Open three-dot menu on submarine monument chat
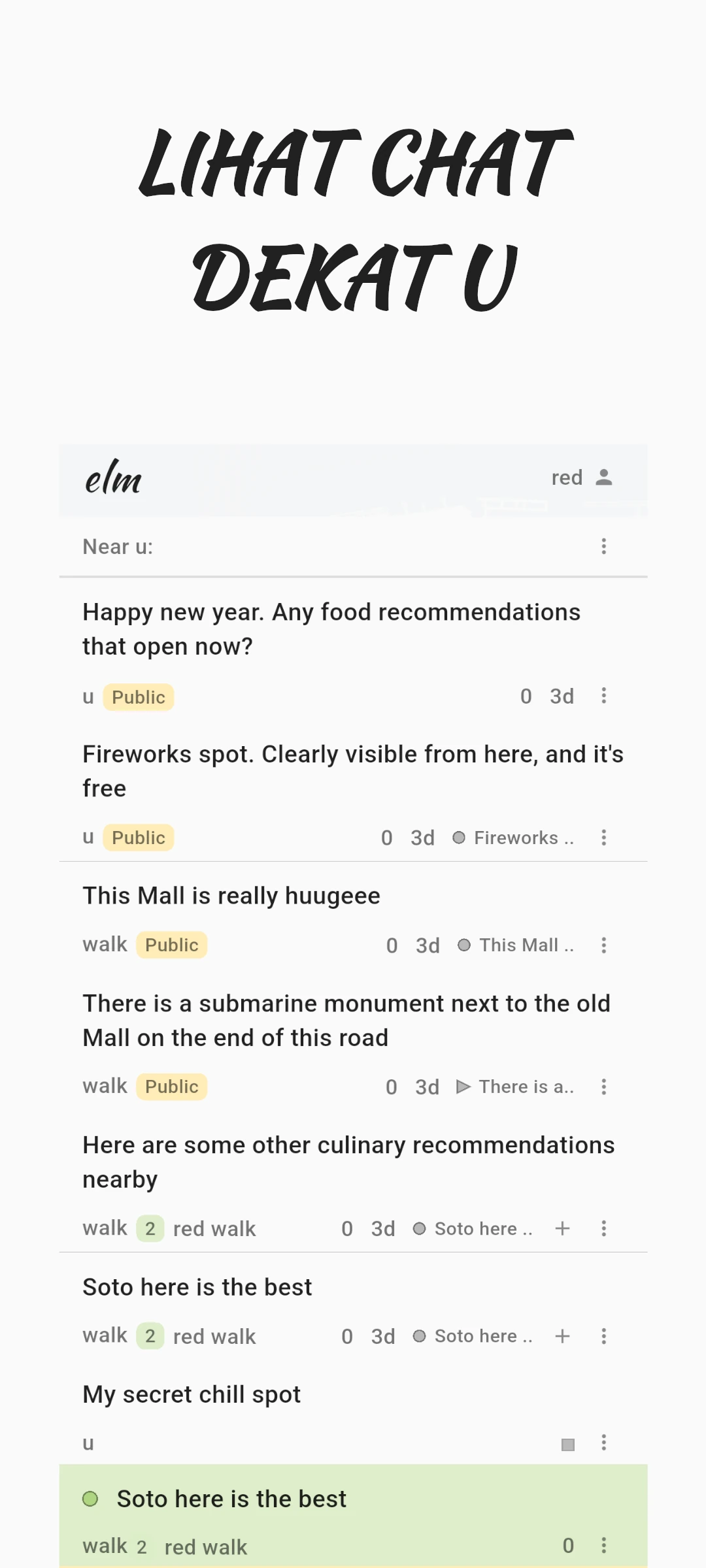 [x=603, y=1086]
